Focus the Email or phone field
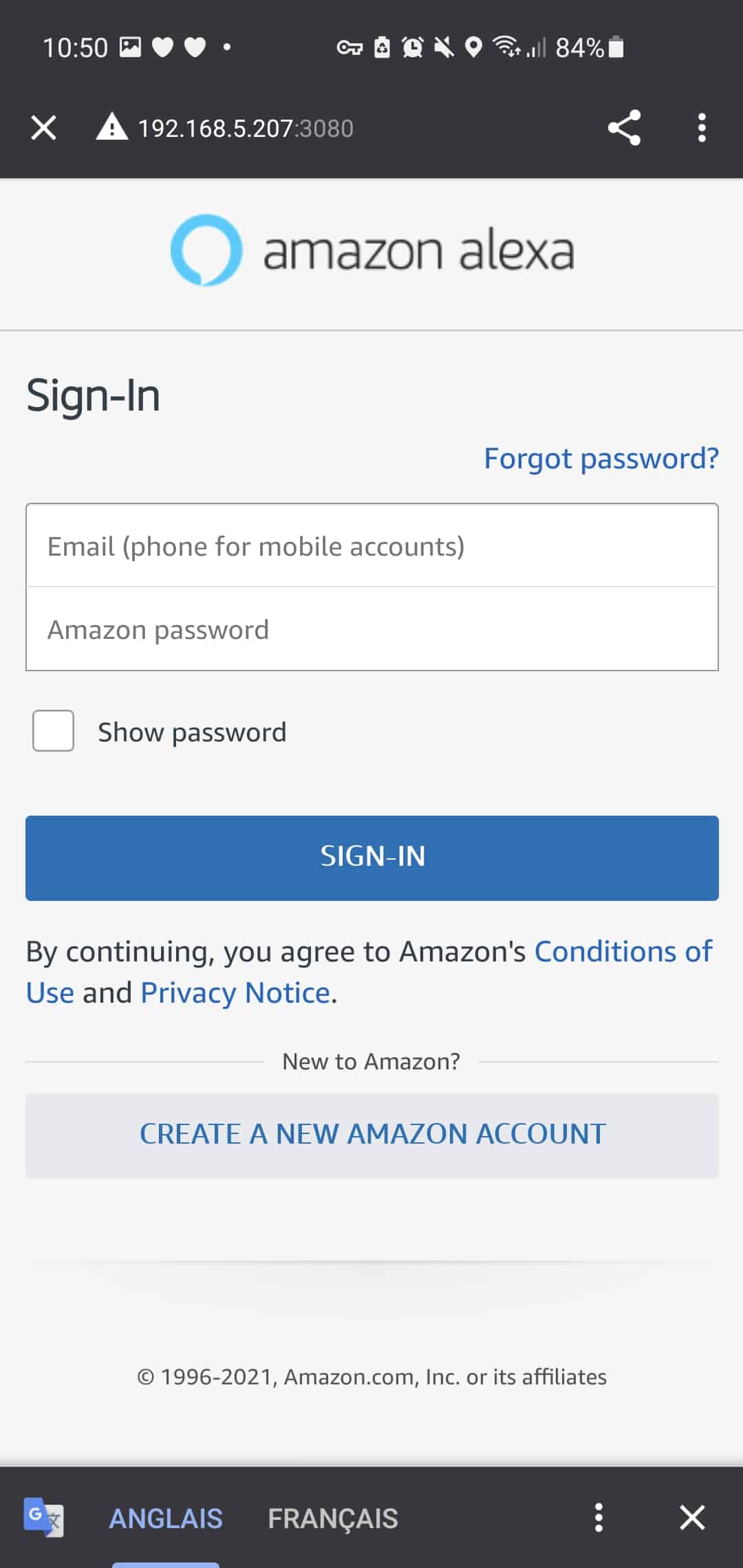The image size is (743, 1568). coord(372,546)
